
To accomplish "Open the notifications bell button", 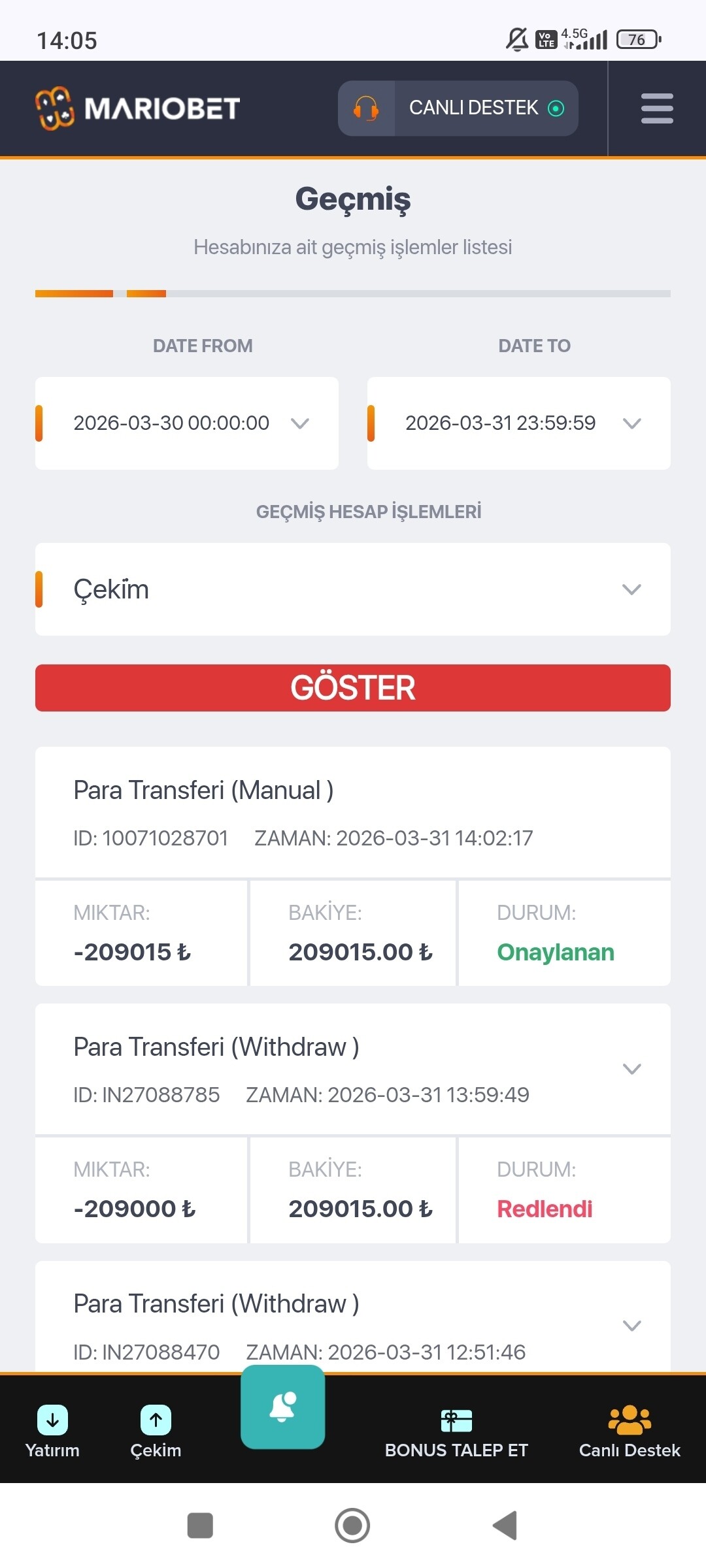I will (283, 1407).
